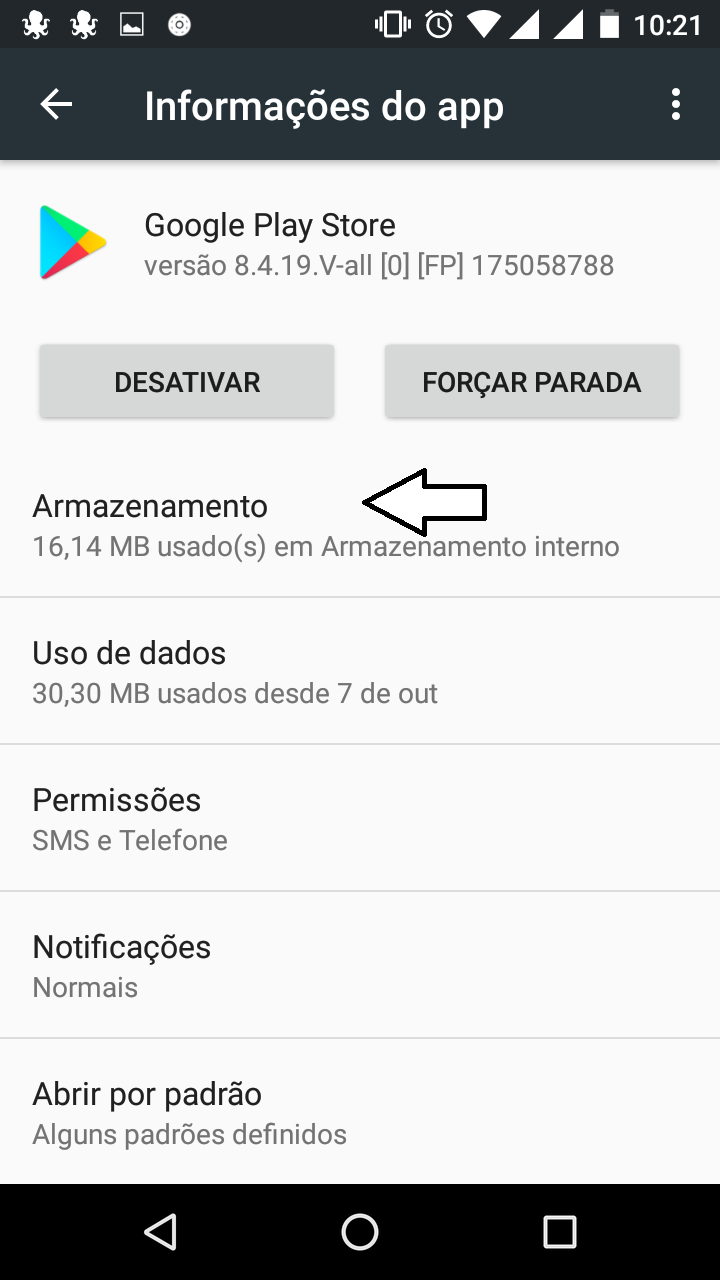Open Uso de dados details
The width and height of the screenshot is (720, 1280).
coord(360,671)
